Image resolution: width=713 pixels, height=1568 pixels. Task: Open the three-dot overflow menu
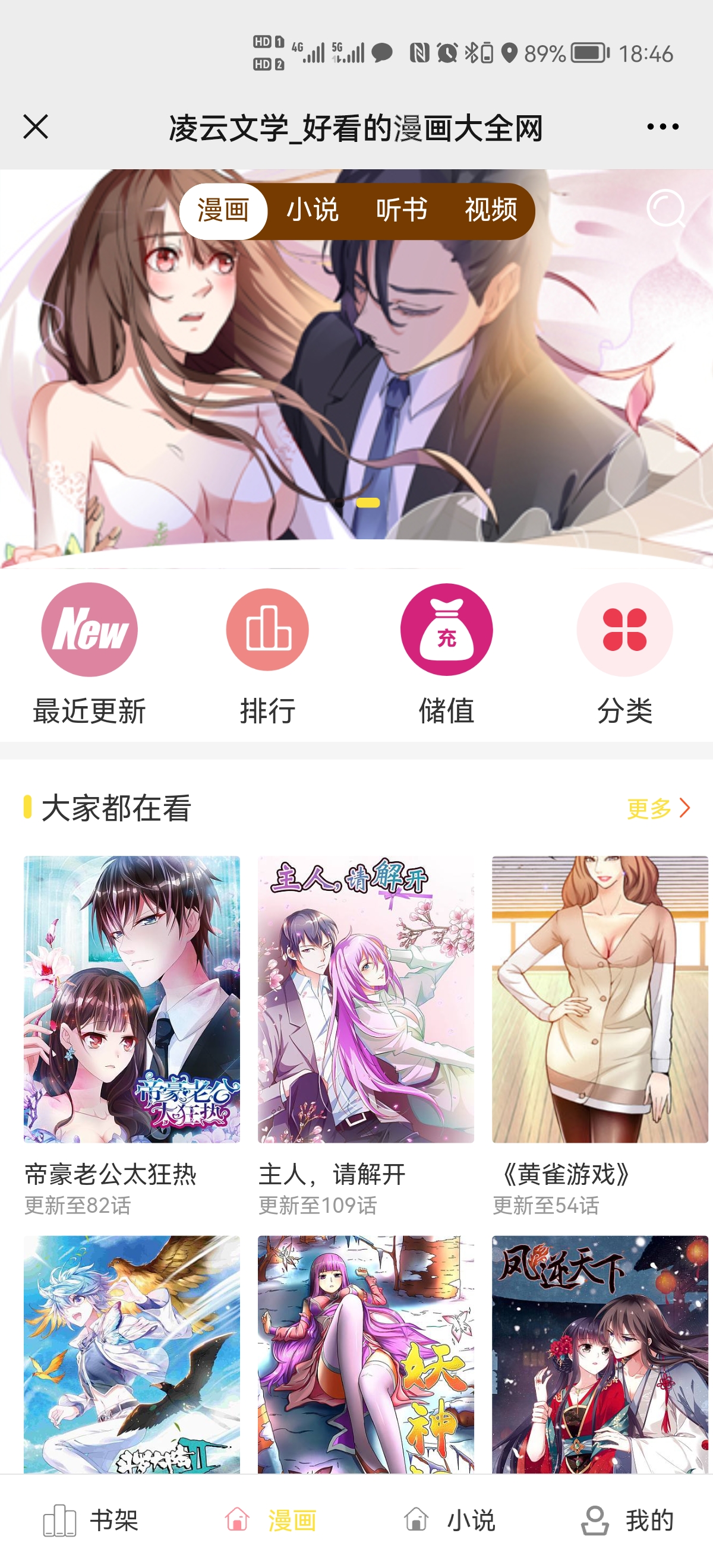pyautogui.click(x=662, y=127)
